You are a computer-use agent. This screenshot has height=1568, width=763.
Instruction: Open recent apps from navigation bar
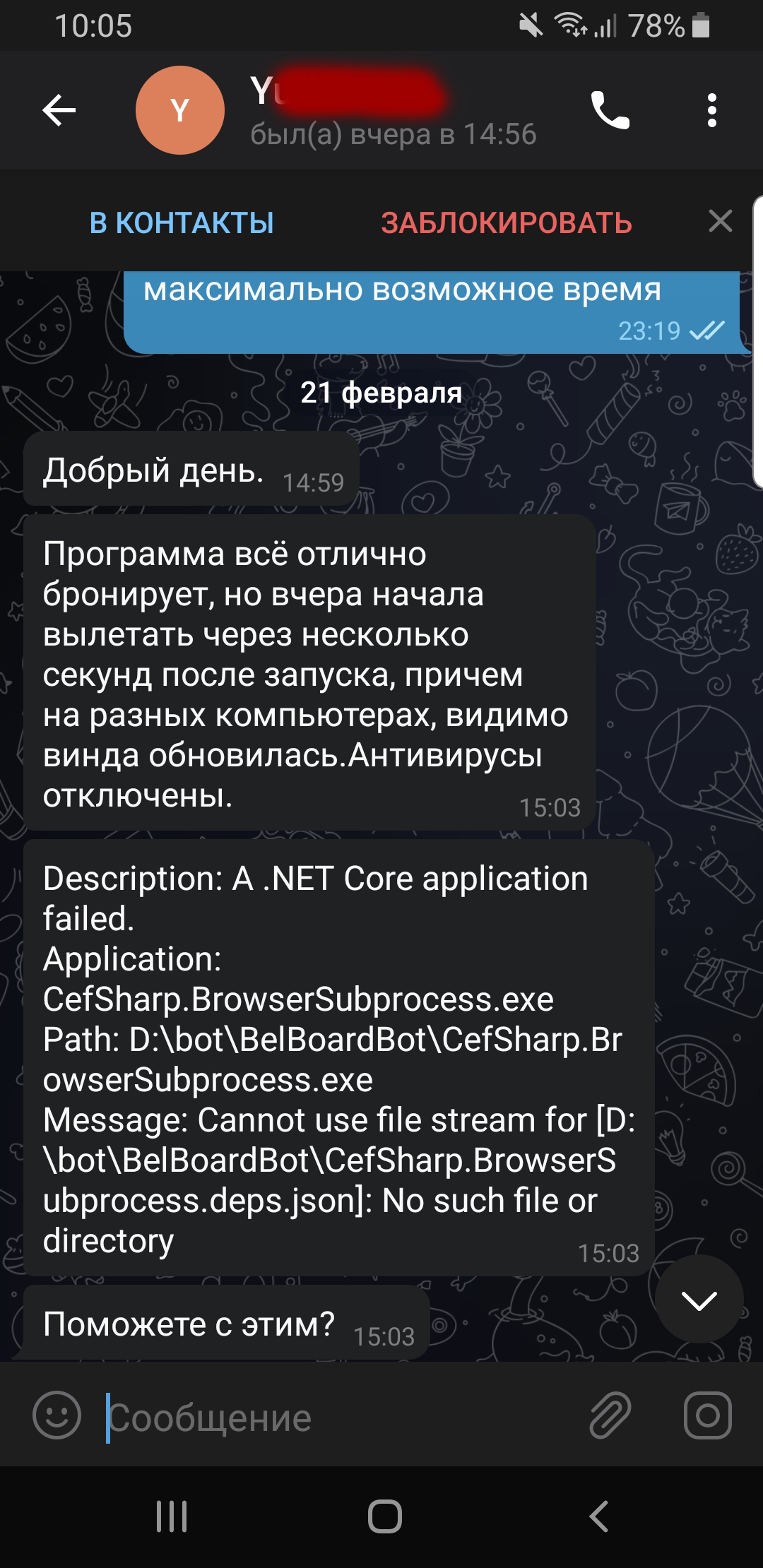[172, 1516]
